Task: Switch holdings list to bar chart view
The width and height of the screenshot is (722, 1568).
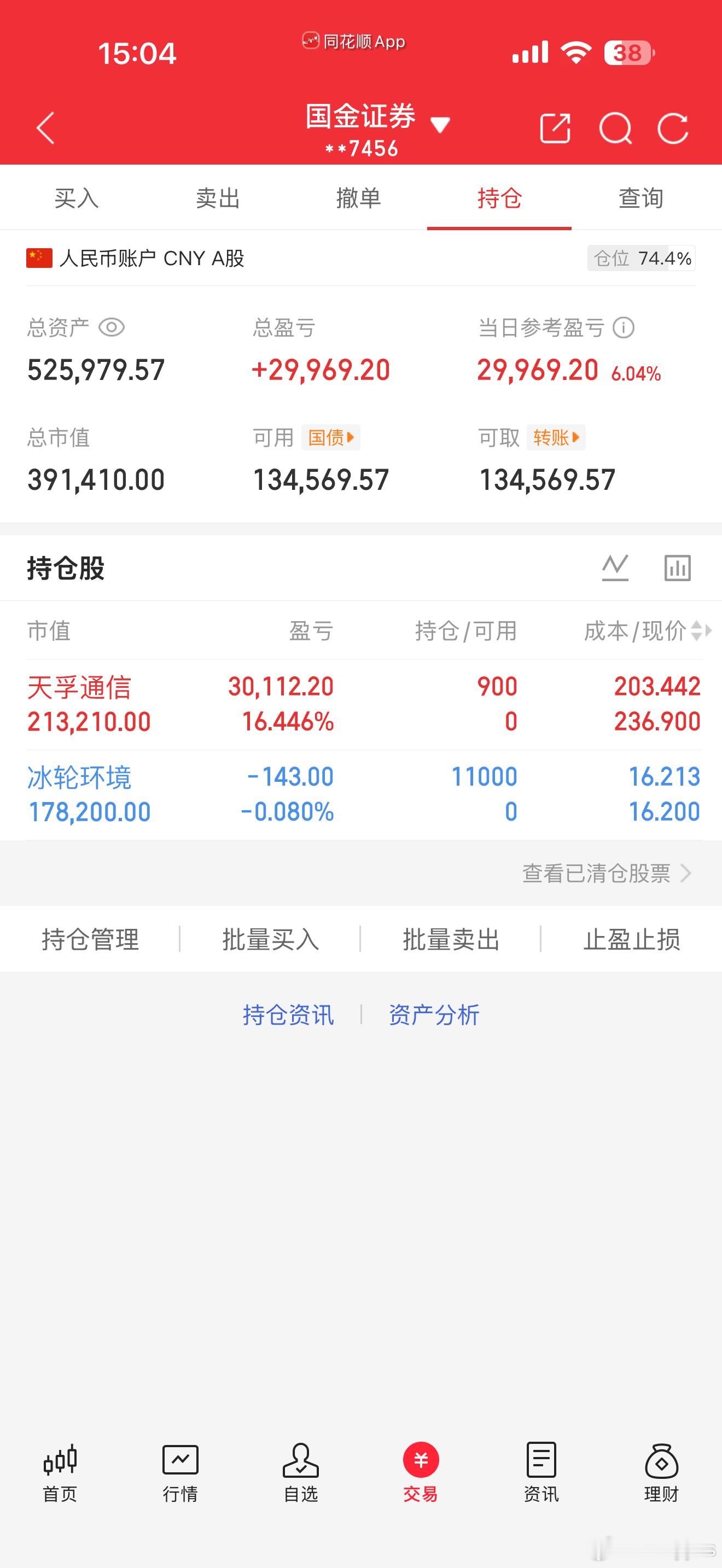Action: pyautogui.click(x=678, y=567)
